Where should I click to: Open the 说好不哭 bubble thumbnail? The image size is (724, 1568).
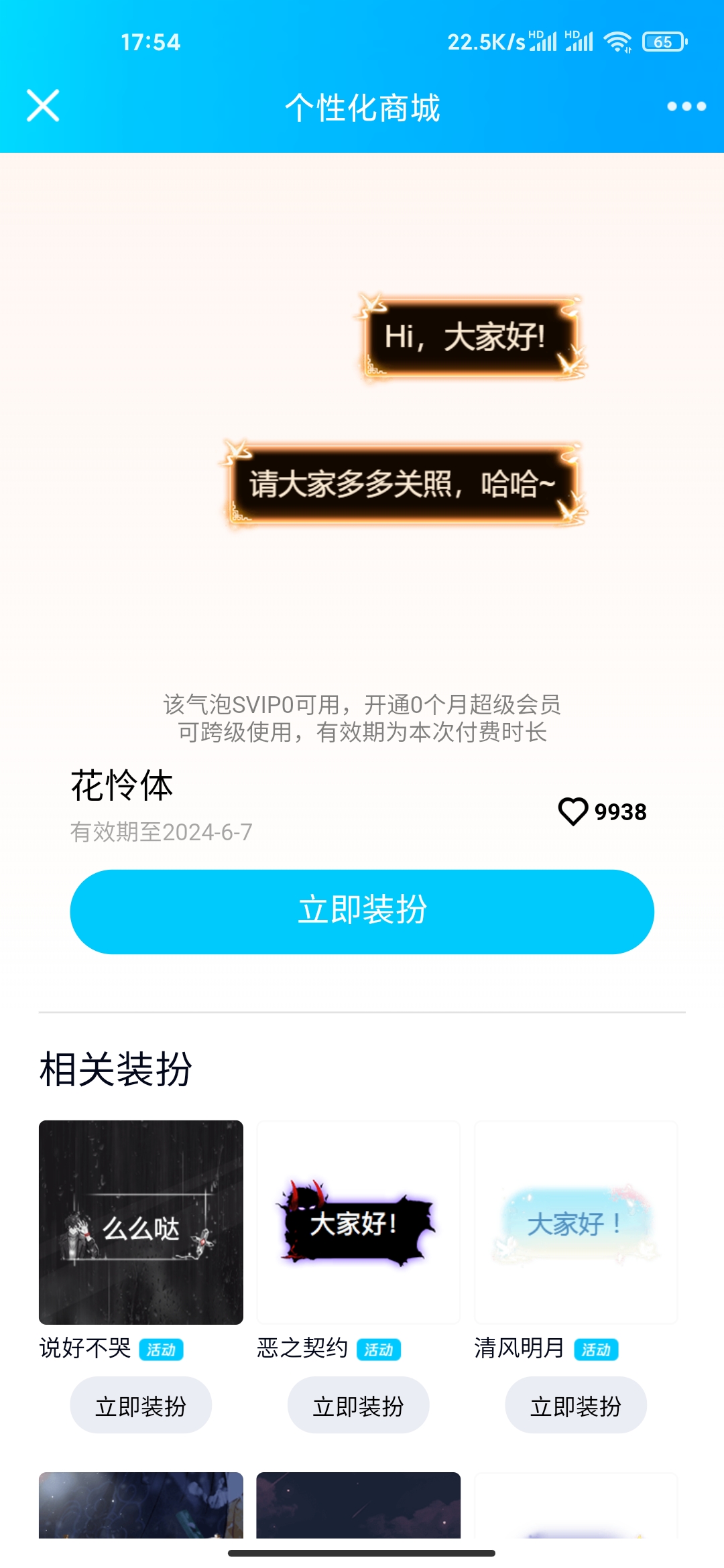click(141, 1222)
